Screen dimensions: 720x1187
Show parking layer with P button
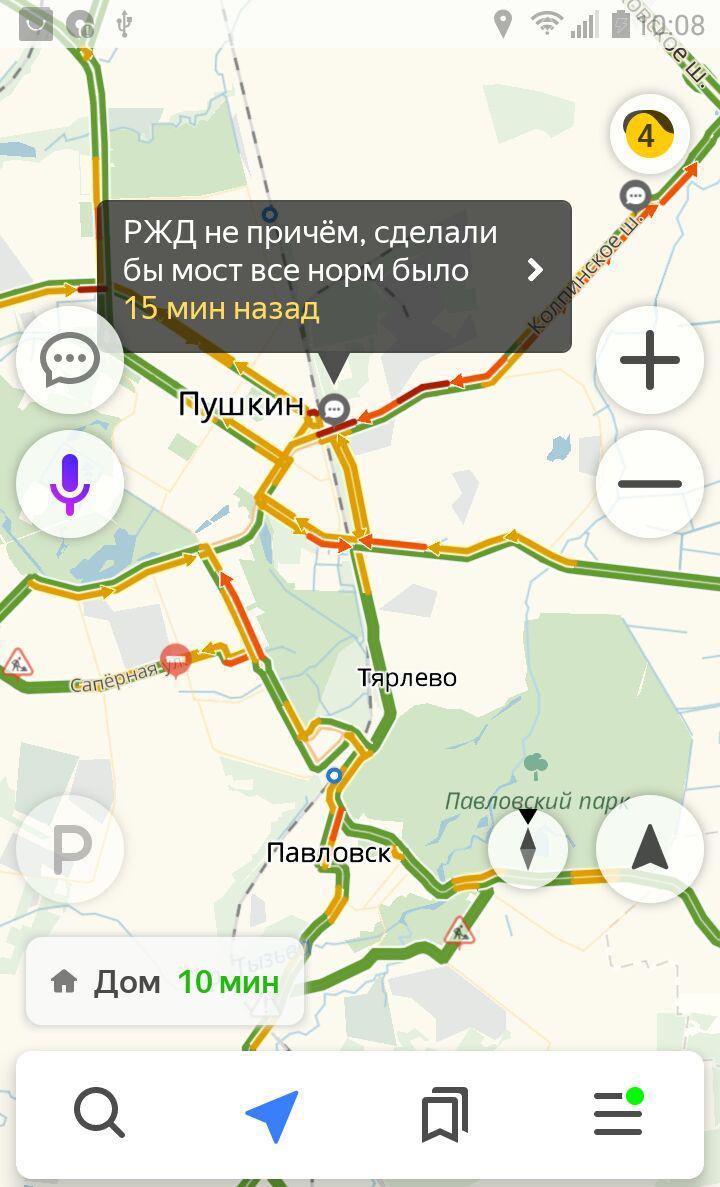coord(70,849)
